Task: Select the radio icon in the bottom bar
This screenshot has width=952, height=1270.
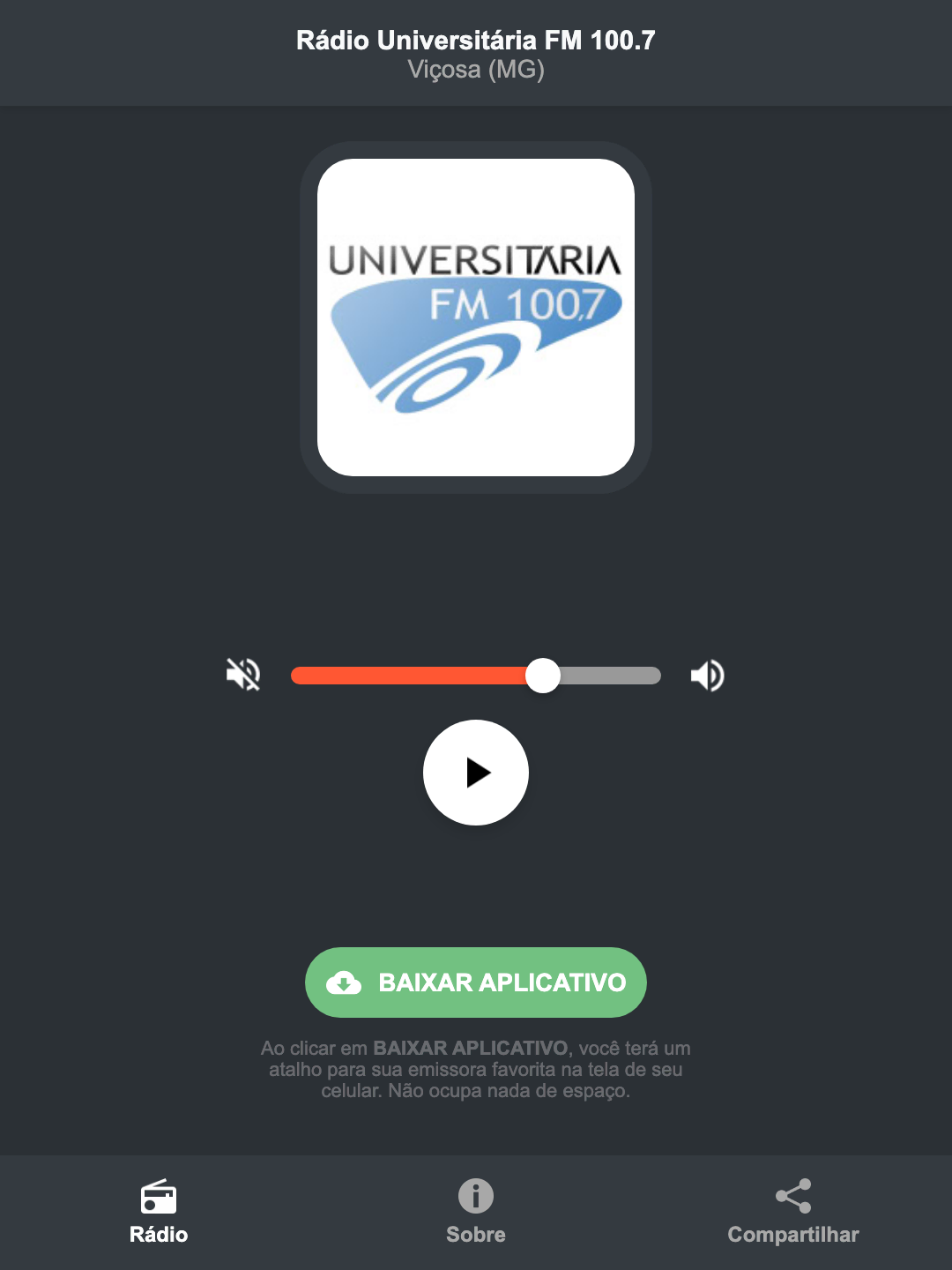Action: coord(159,1198)
